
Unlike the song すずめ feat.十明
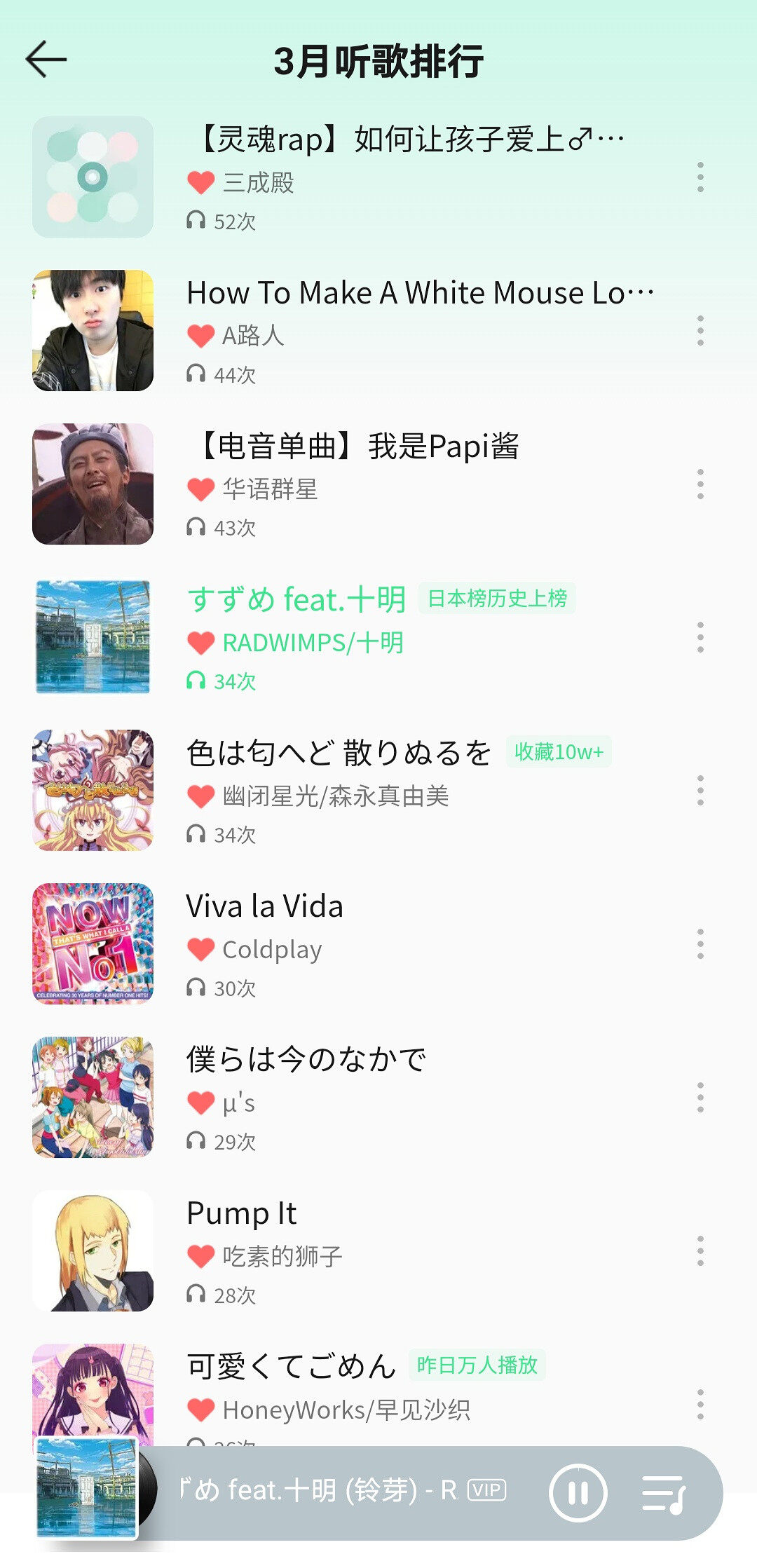click(200, 643)
